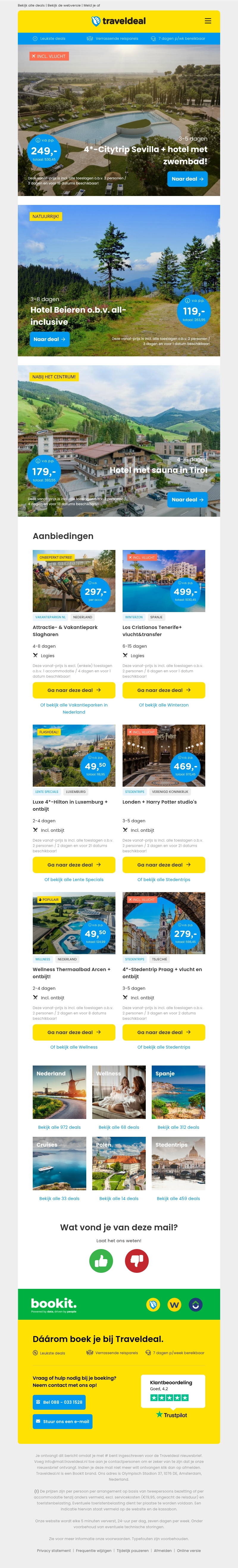This screenshot has width=238, height=1568.
Task: Go to the Wellness Thermaalbad Arcen deal
Action: tap(74, 1032)
